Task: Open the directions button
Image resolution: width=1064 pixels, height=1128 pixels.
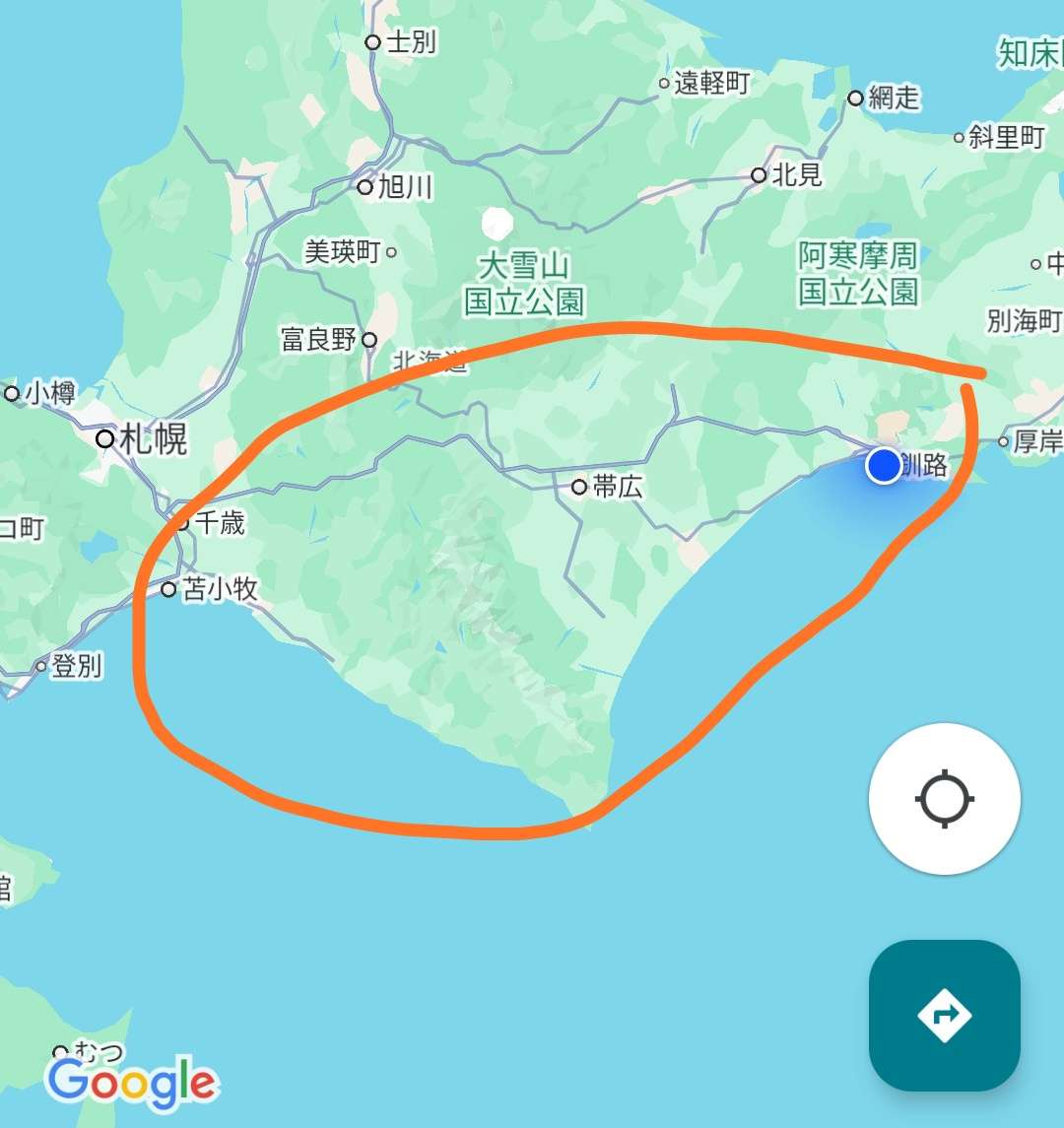Action: pos(944,1015)
